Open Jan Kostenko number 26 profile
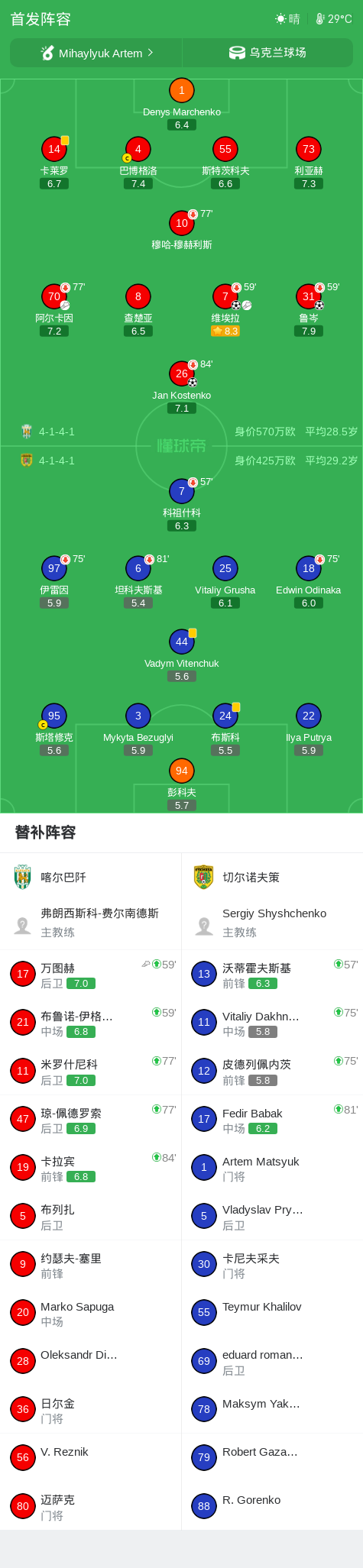This screenshot has height=1568, width=363. click(181, 387)
